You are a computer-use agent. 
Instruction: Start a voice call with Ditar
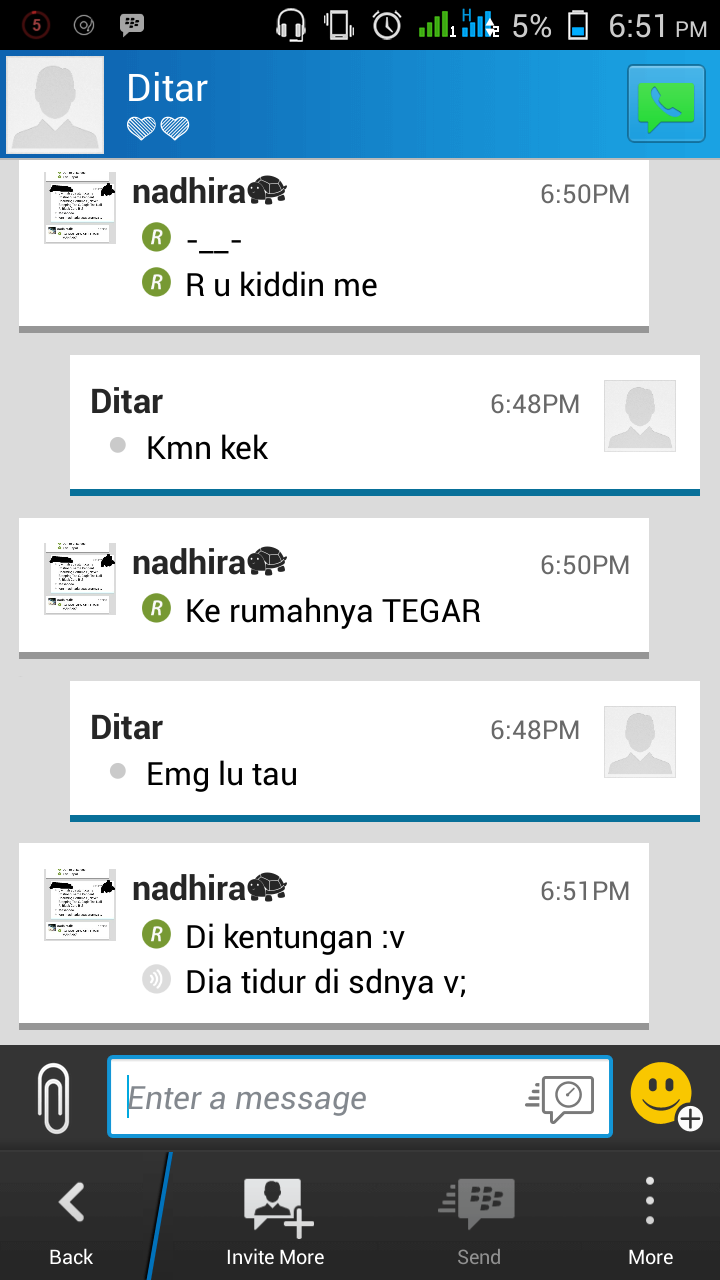[666, 104]
